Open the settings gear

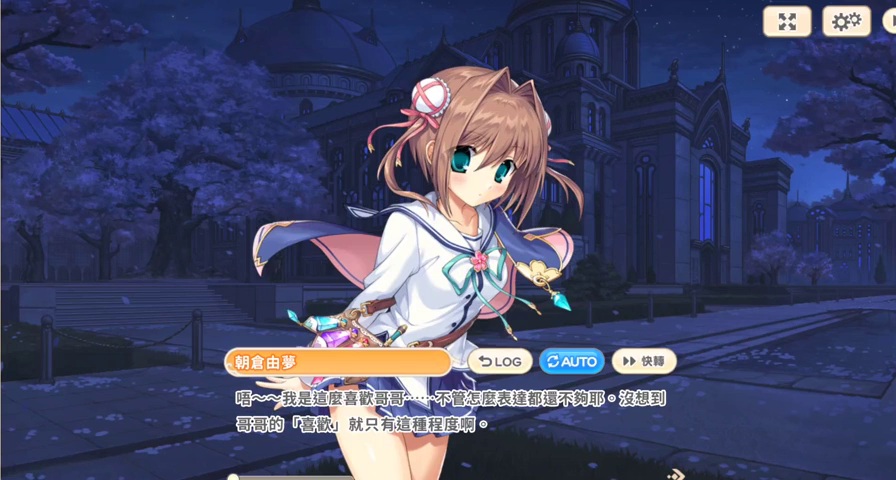pos(846,21)
